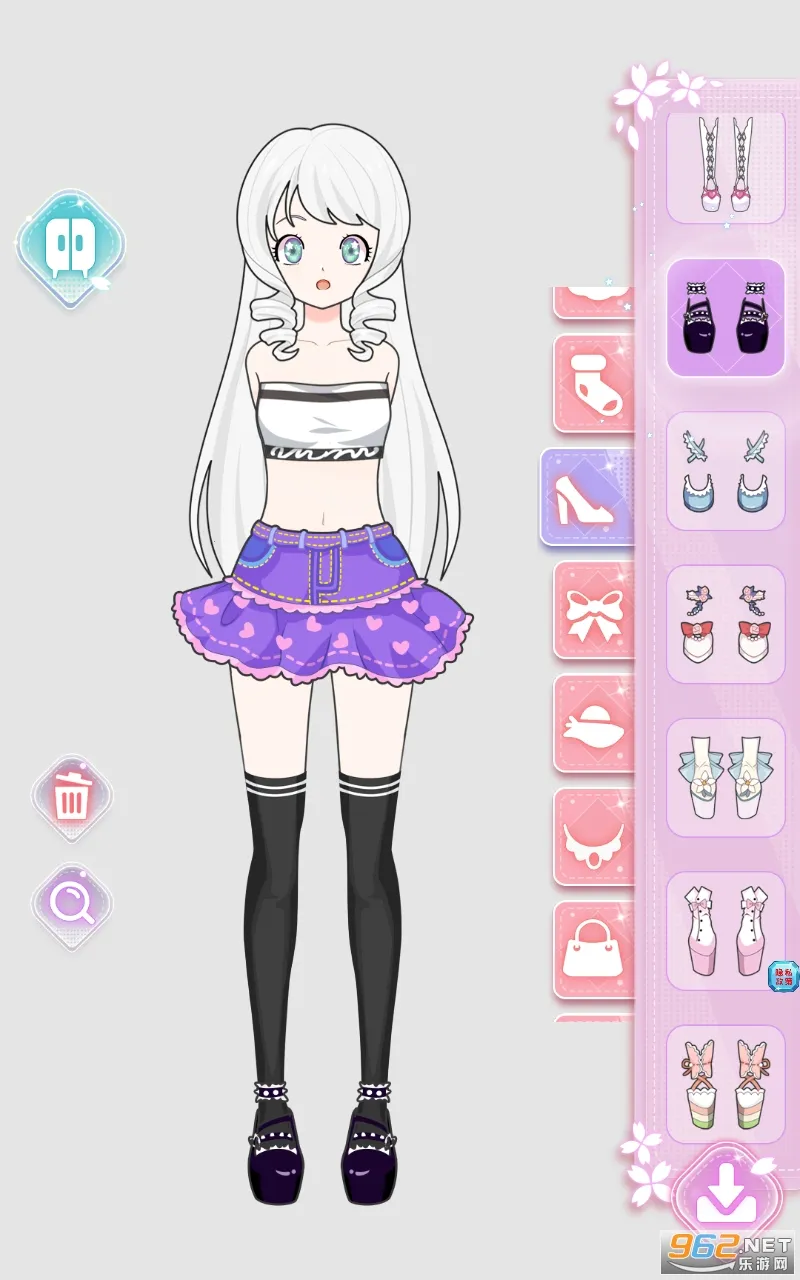Choose the striped pink and green platform shoes
The width and height of the screenshot is (800, 1280).
(726, 1084)
